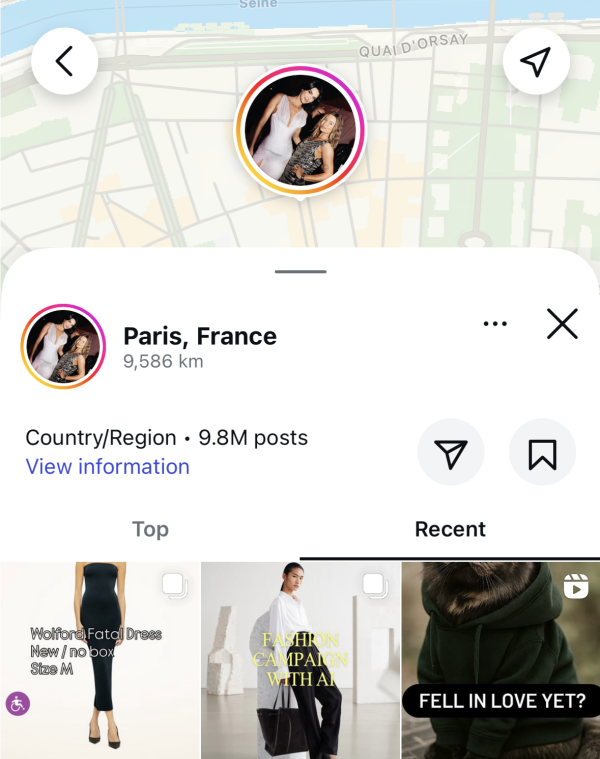The height and width of the screenshot is (759, 600).
Task: Switch to the Top tab
Action: click(x=150, y=529)
